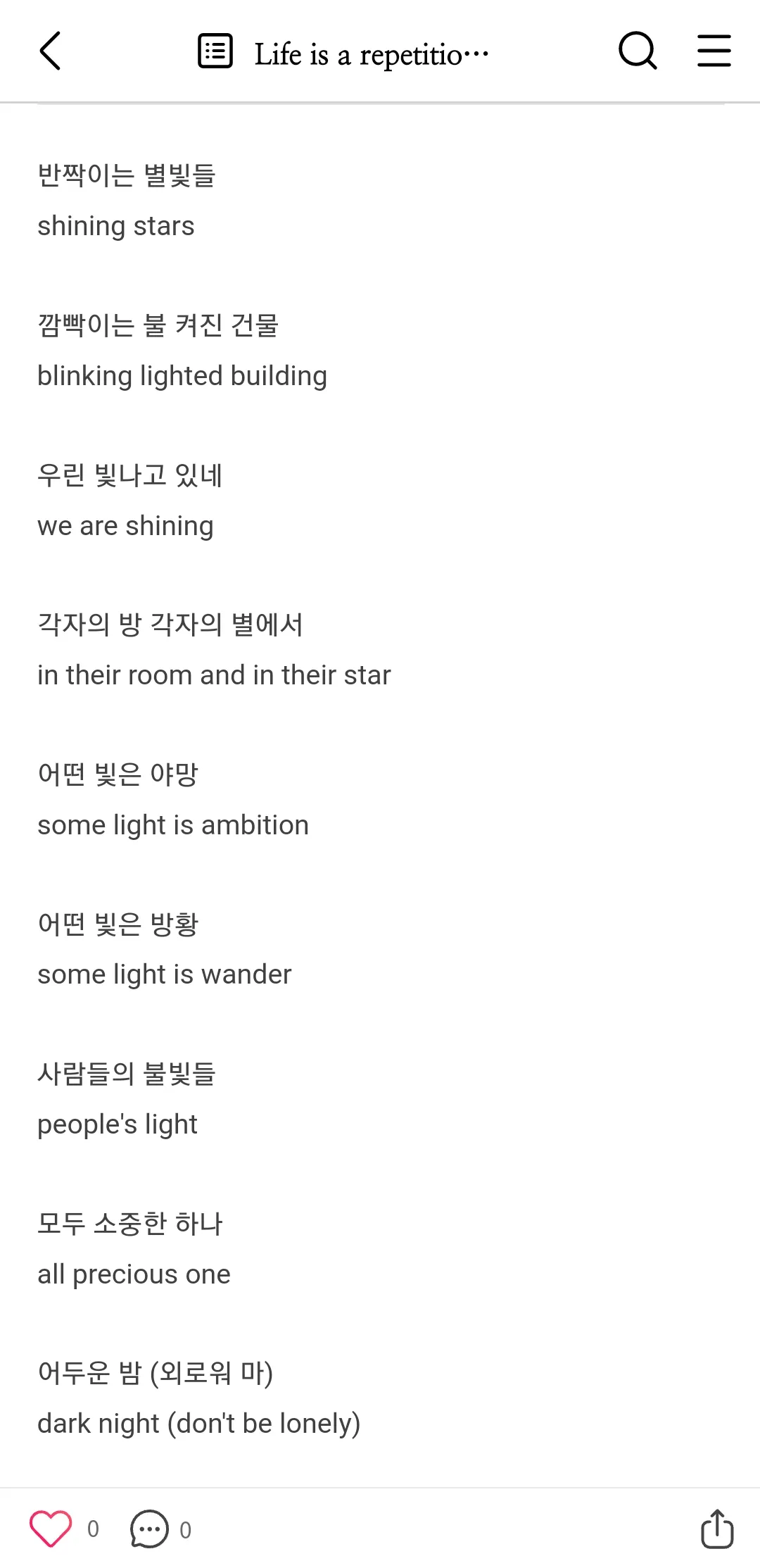Screen dimensions: 760x1568
Task: Select 'dark night (don't be lonely)' line
Action: pyautogui.click(x=199, y=1422)
